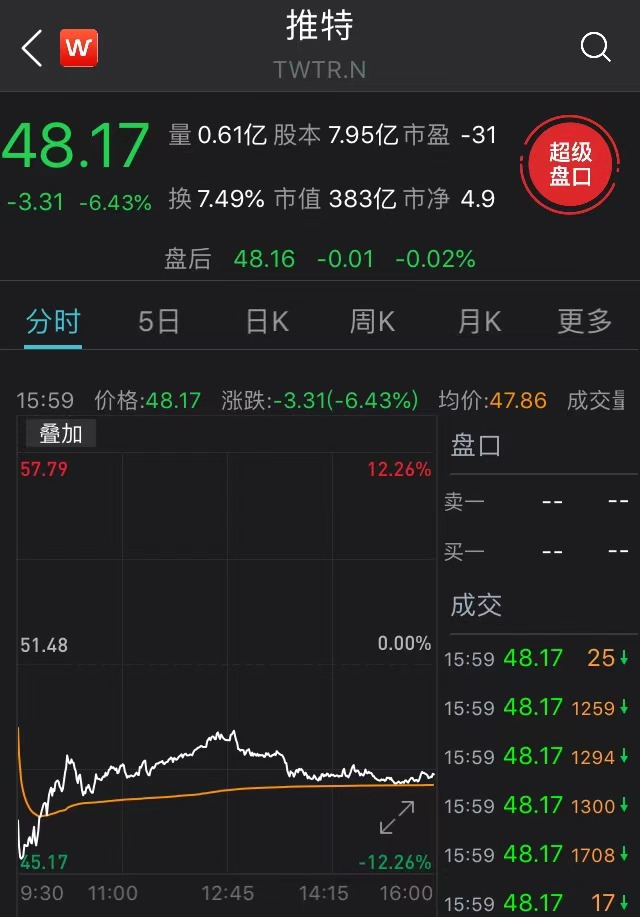The image size is (640, 917).
Task: Open the 更多 chart options
Action: (585, 321)
